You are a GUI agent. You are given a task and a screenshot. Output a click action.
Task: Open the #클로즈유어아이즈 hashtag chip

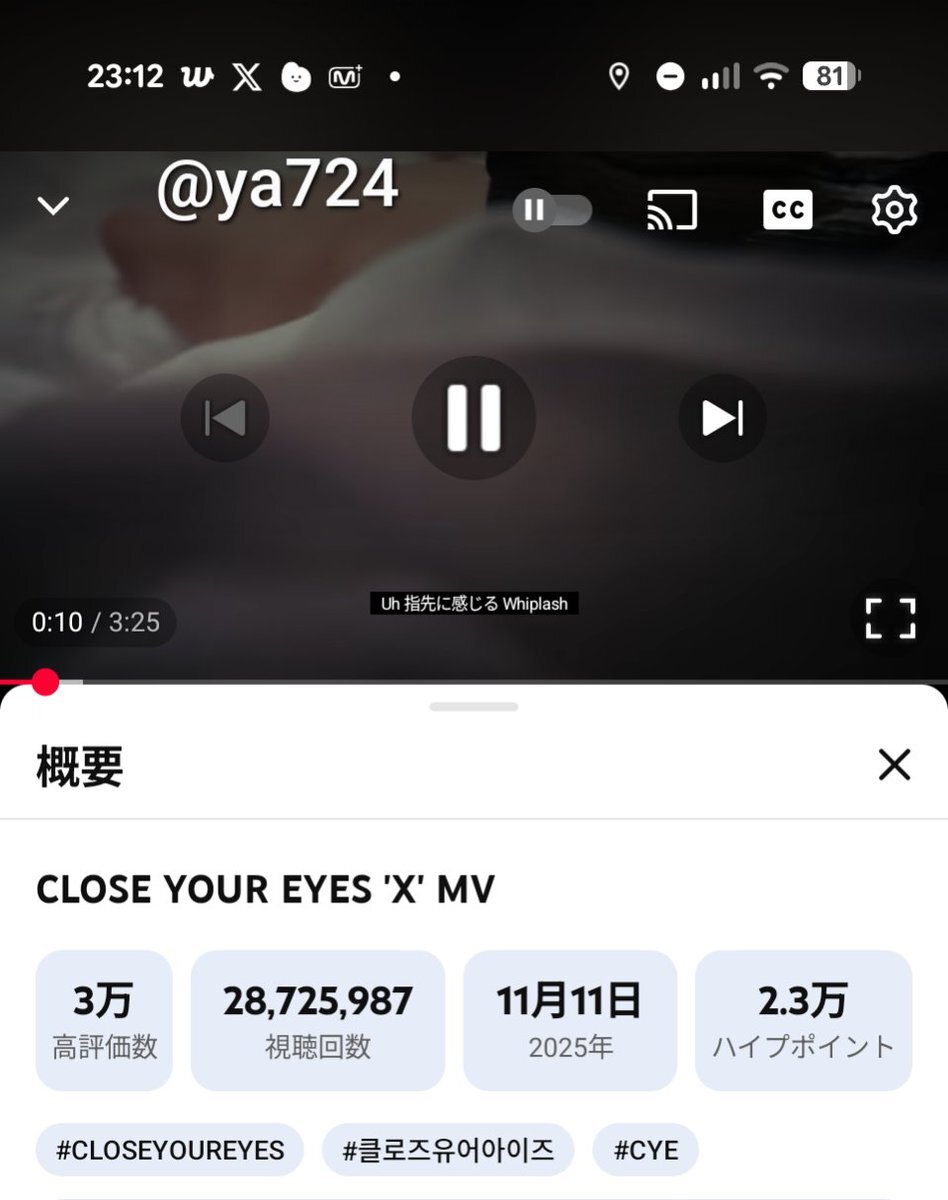[448, 1150]
